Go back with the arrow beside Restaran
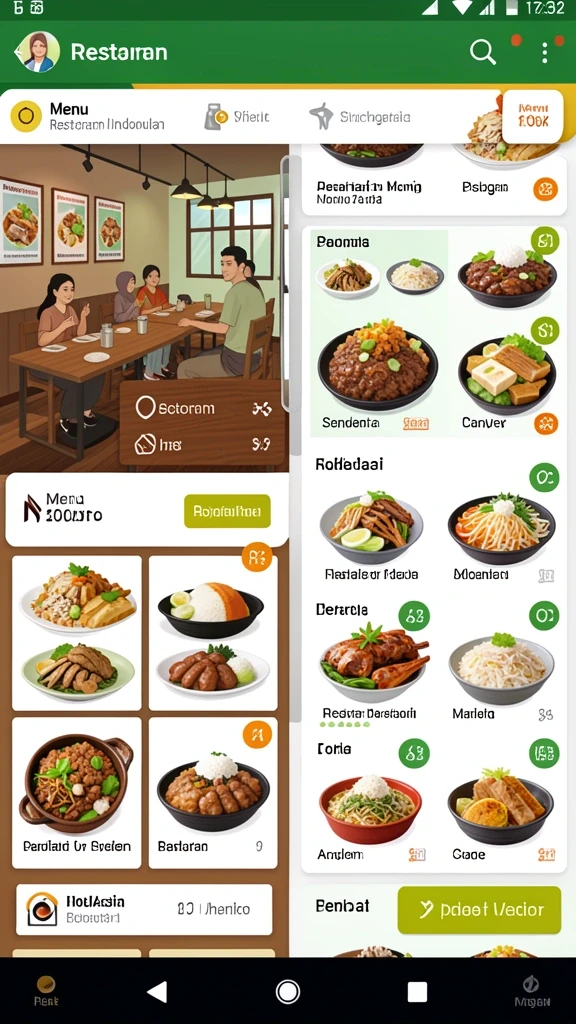The height and width of the screenshot is (1024, 576). pos(18,52)
